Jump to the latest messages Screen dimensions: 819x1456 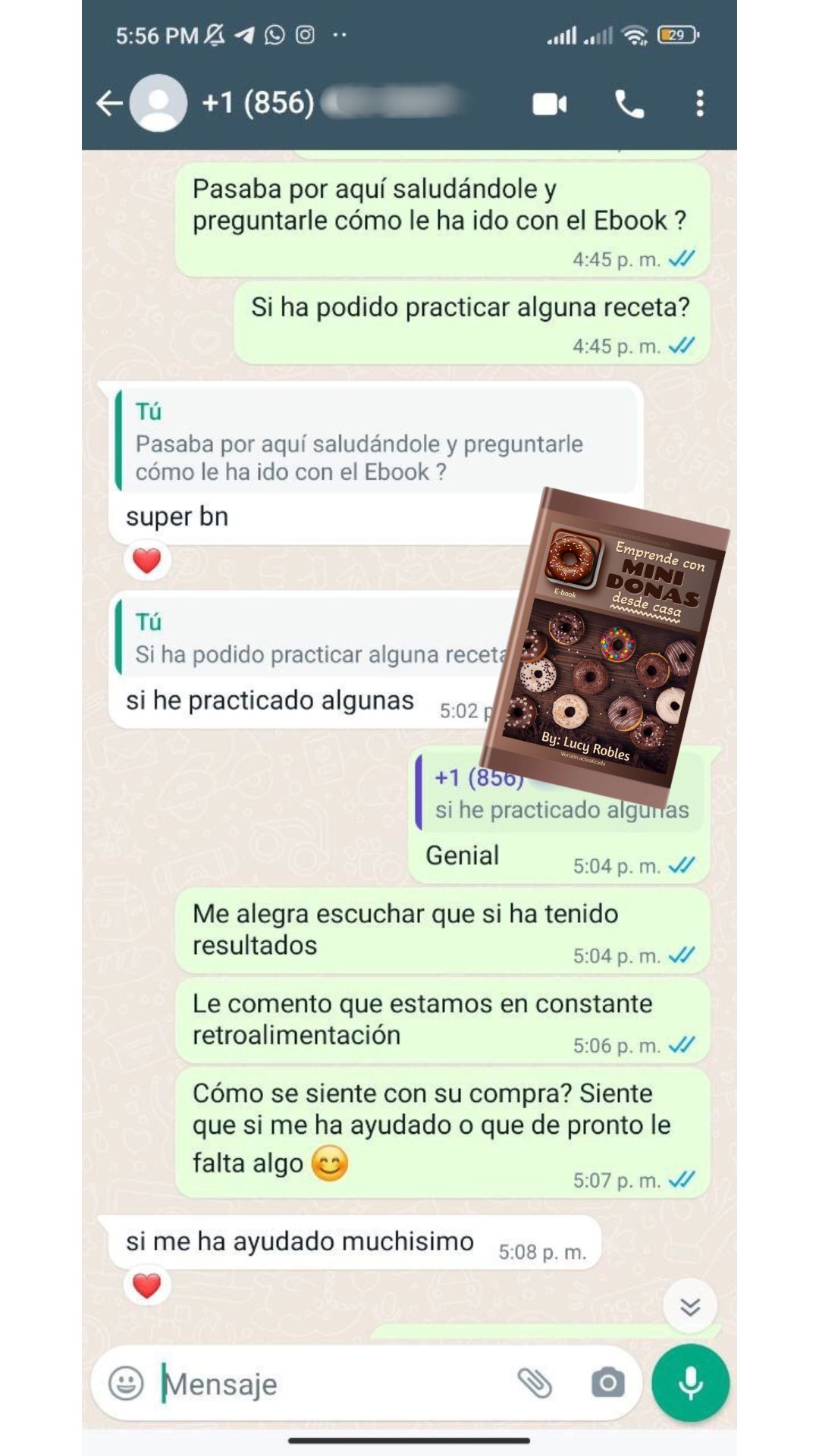click(689, 1307)
